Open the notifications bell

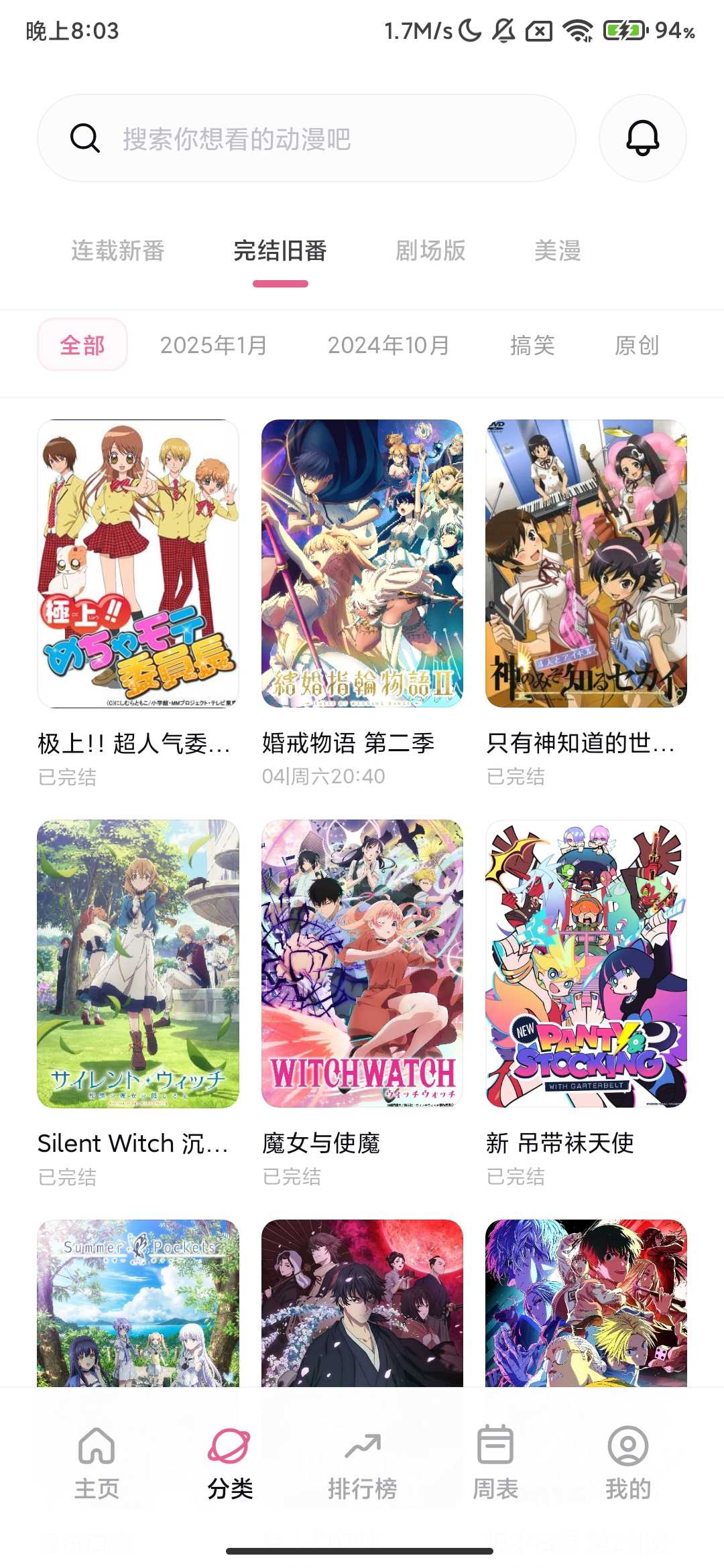click(642, 139)
